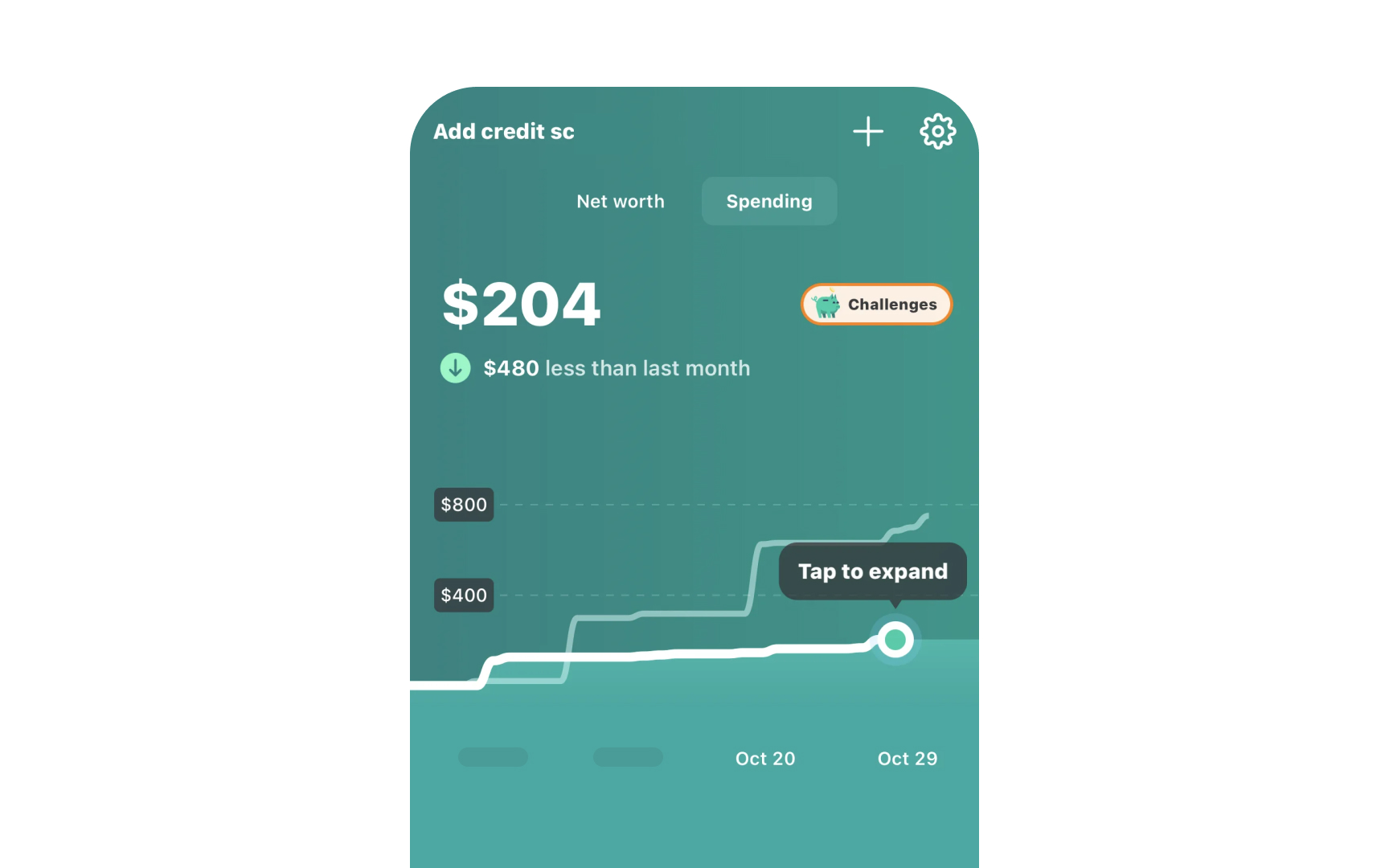Image resolution: width=1389 pixels, height=868 pixels.
Task: Tap the spending chart's highlighted point
Action: click(x=895, y=641)
